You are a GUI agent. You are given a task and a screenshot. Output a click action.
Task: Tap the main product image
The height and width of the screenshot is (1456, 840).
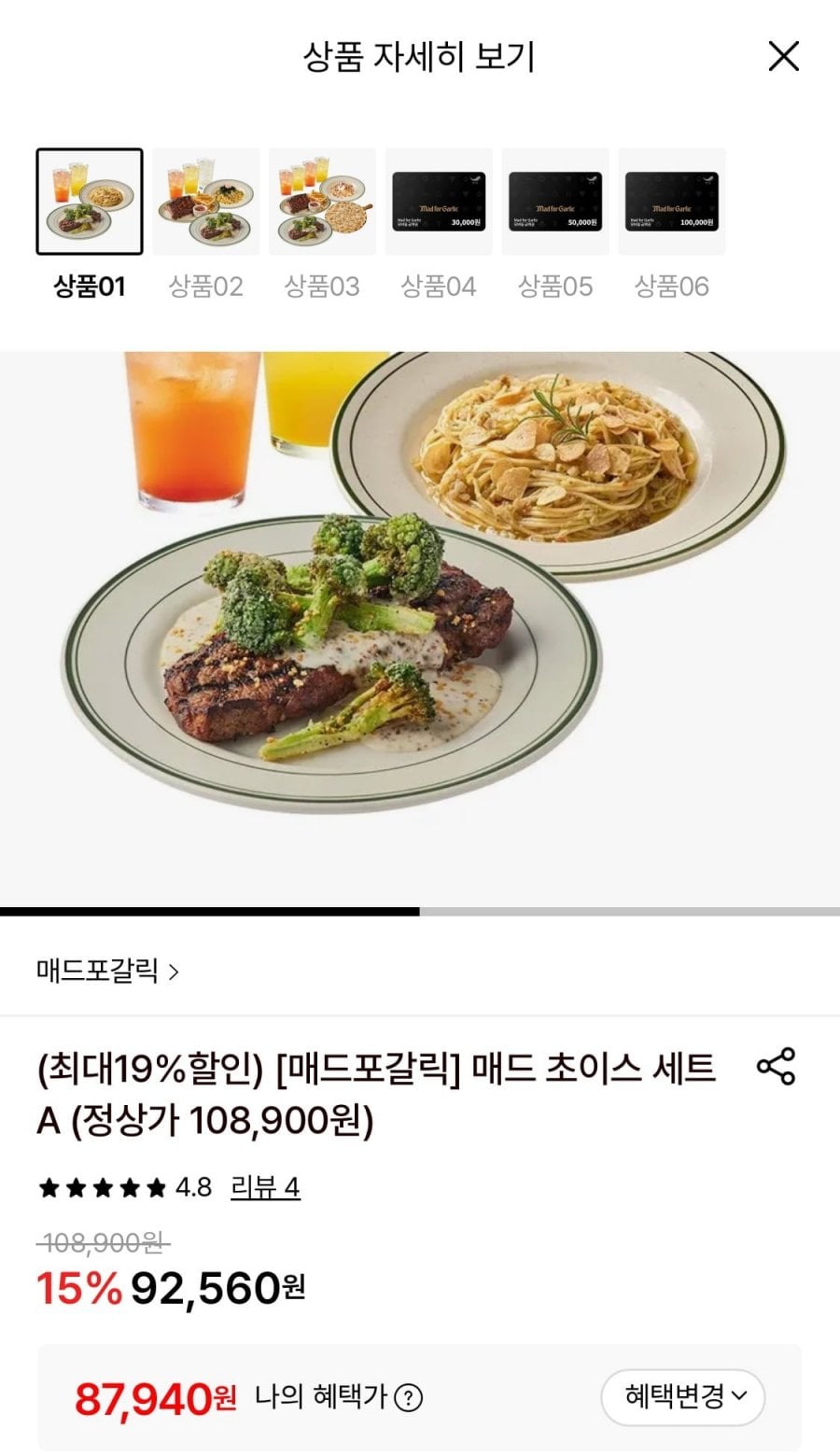click(420, 630)
